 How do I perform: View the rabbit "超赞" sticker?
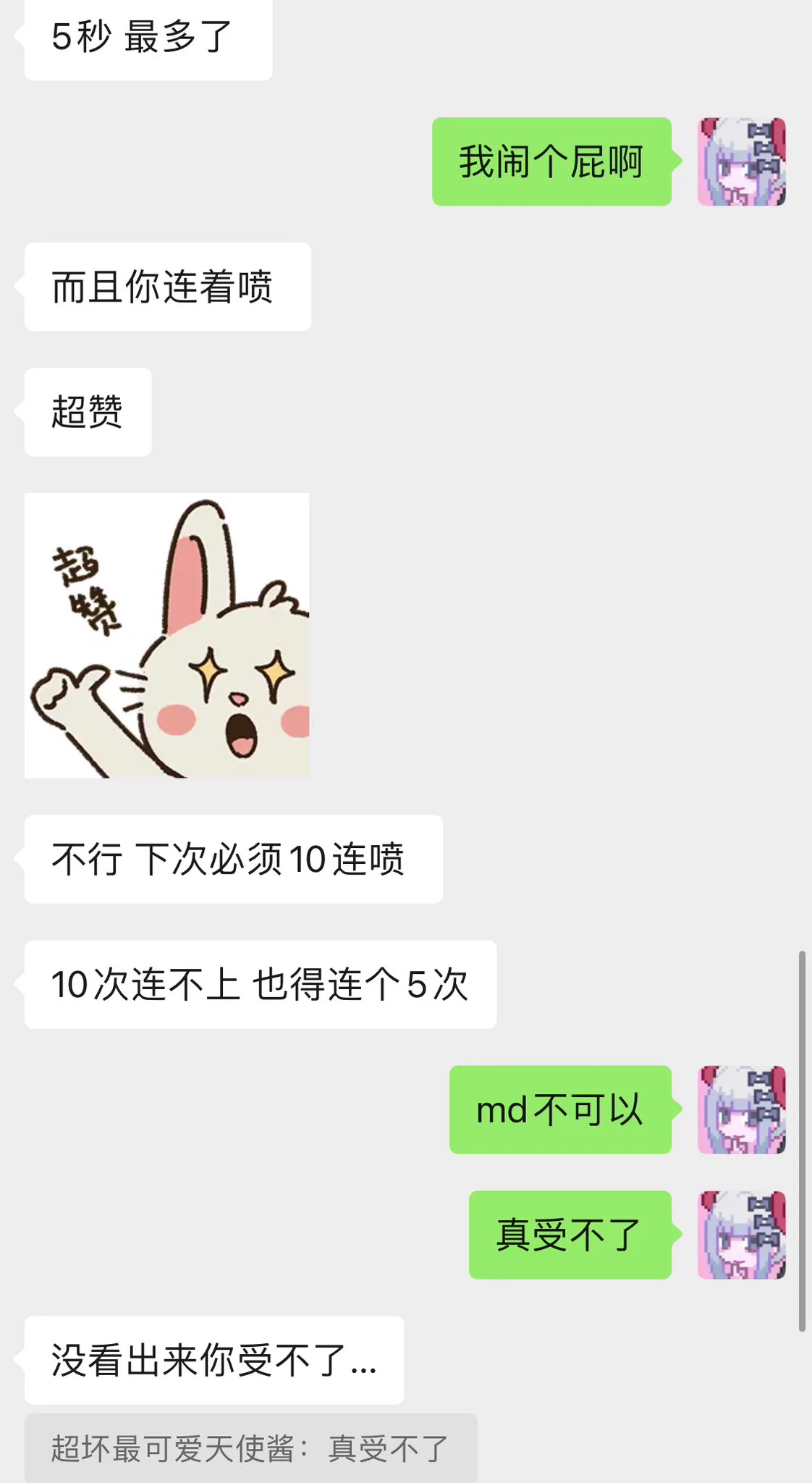click(167, 636)
